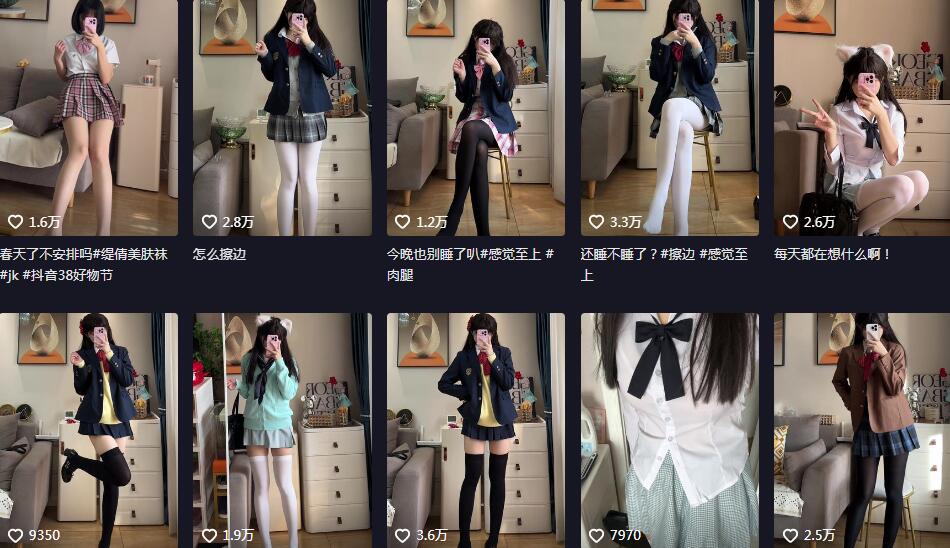Open the video tile with 1.9万 likes
This screenshot has height=548, width=950.
[282, 430]
